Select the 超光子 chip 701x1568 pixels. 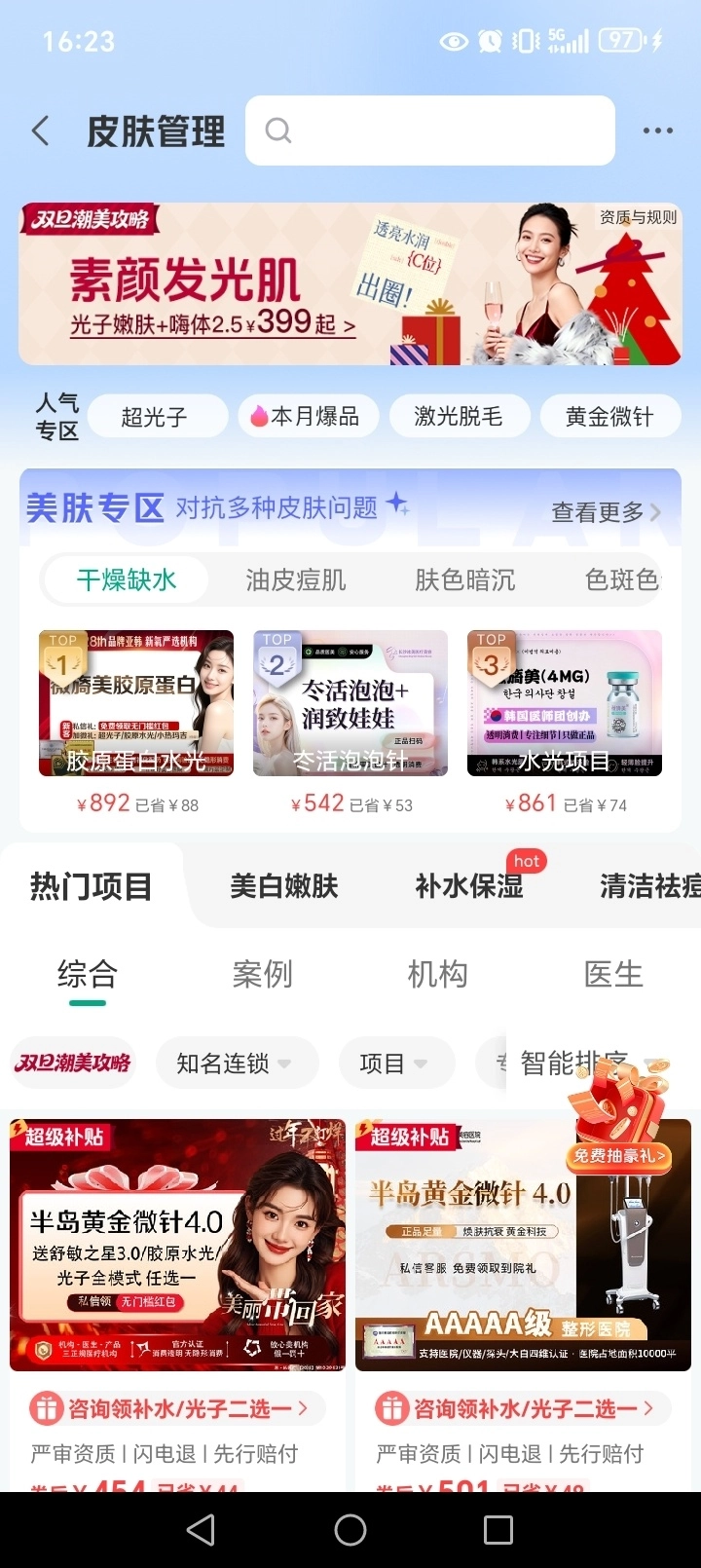pos(154,417)
